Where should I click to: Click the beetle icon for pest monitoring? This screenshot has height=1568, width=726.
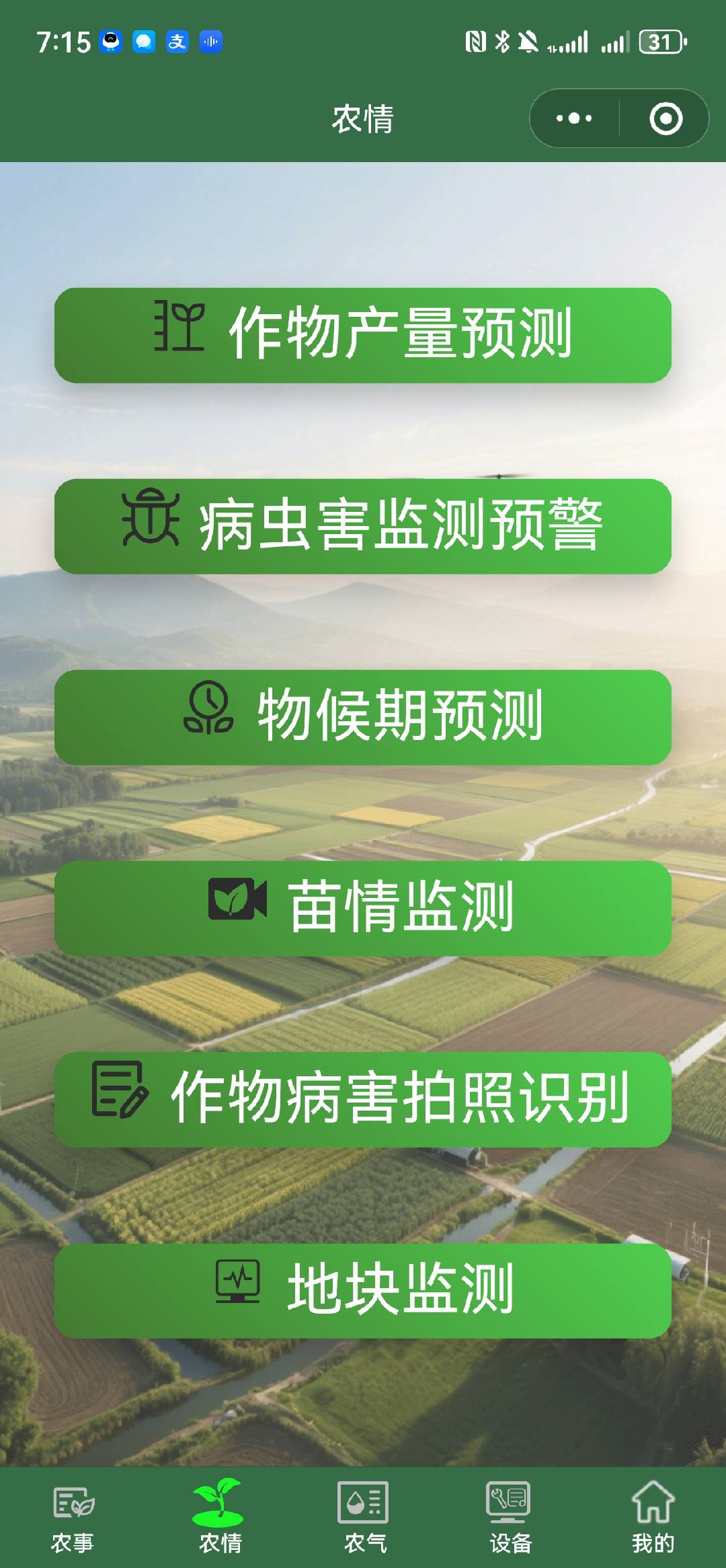point(149,525)
